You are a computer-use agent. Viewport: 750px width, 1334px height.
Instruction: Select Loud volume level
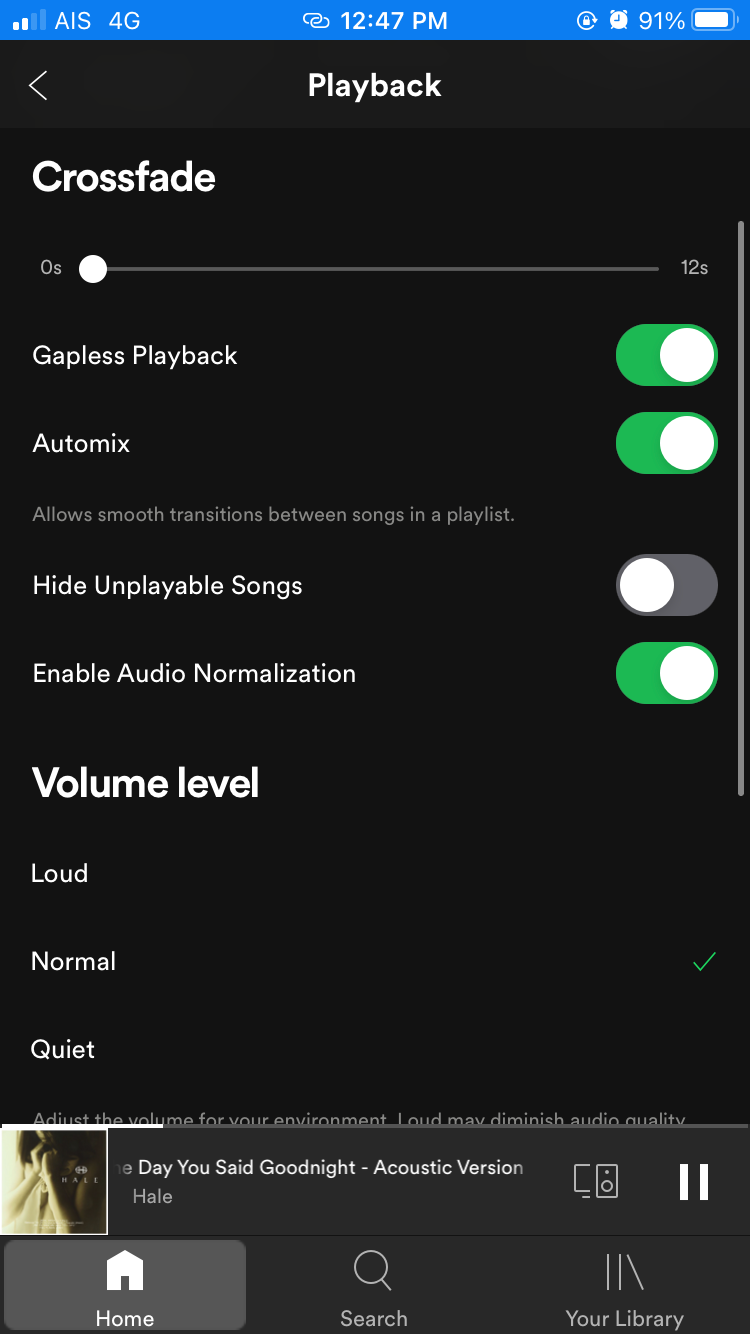60,873
